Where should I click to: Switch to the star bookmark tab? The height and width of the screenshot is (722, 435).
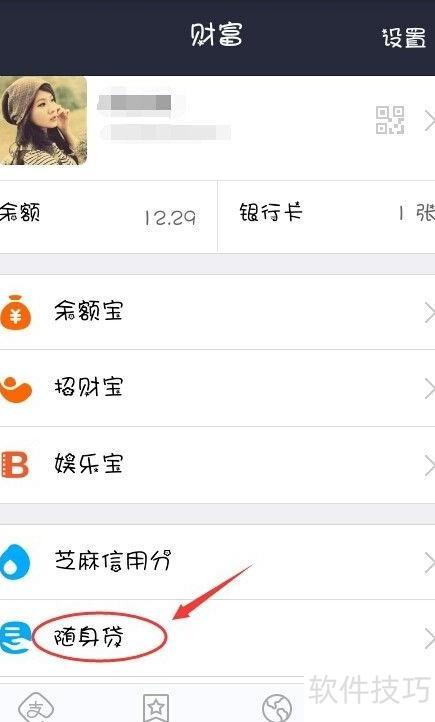tap(156, 707)
